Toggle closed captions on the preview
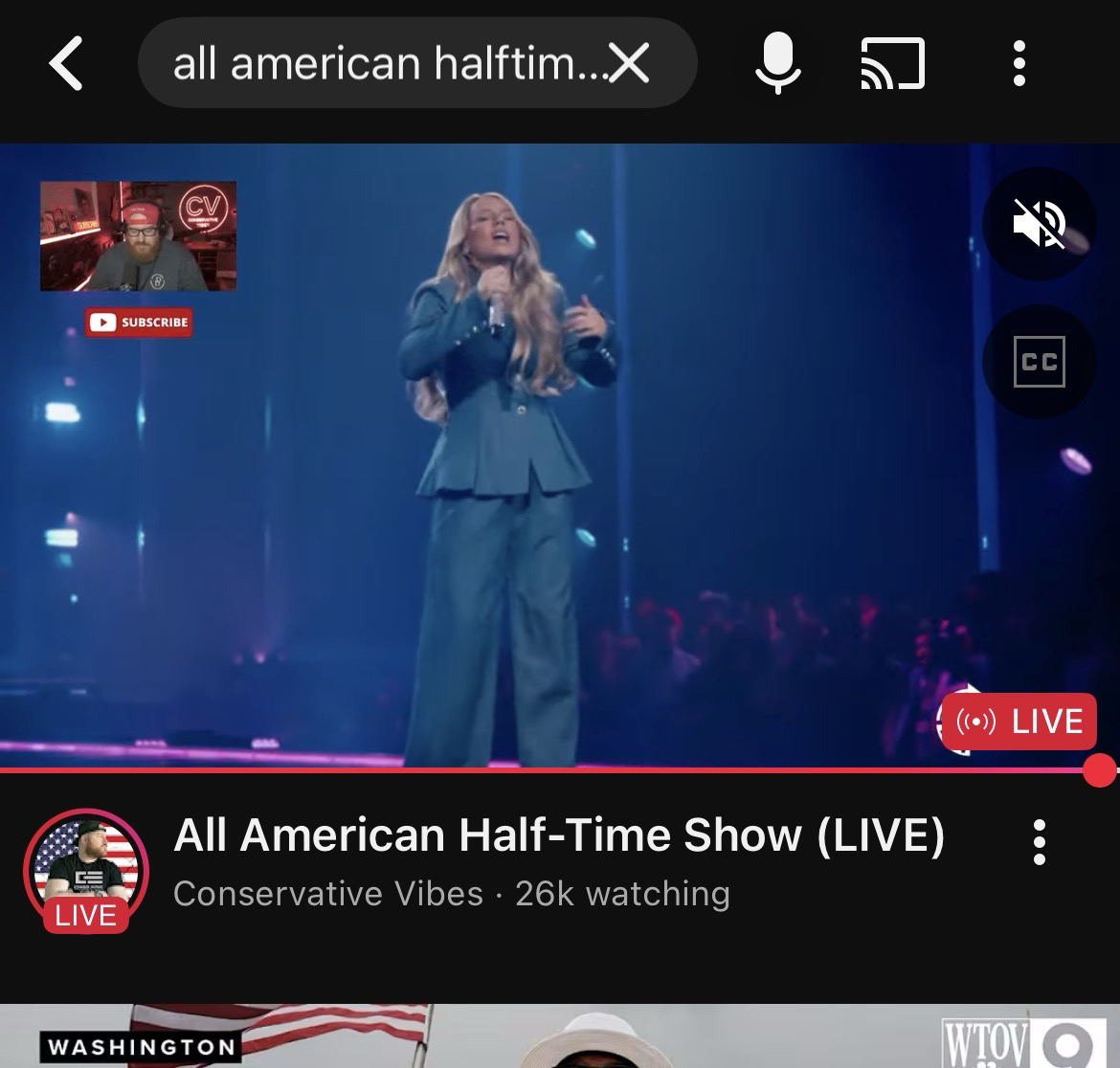The width and height of the screenshot is (1120, 1068). [1039, 362]
